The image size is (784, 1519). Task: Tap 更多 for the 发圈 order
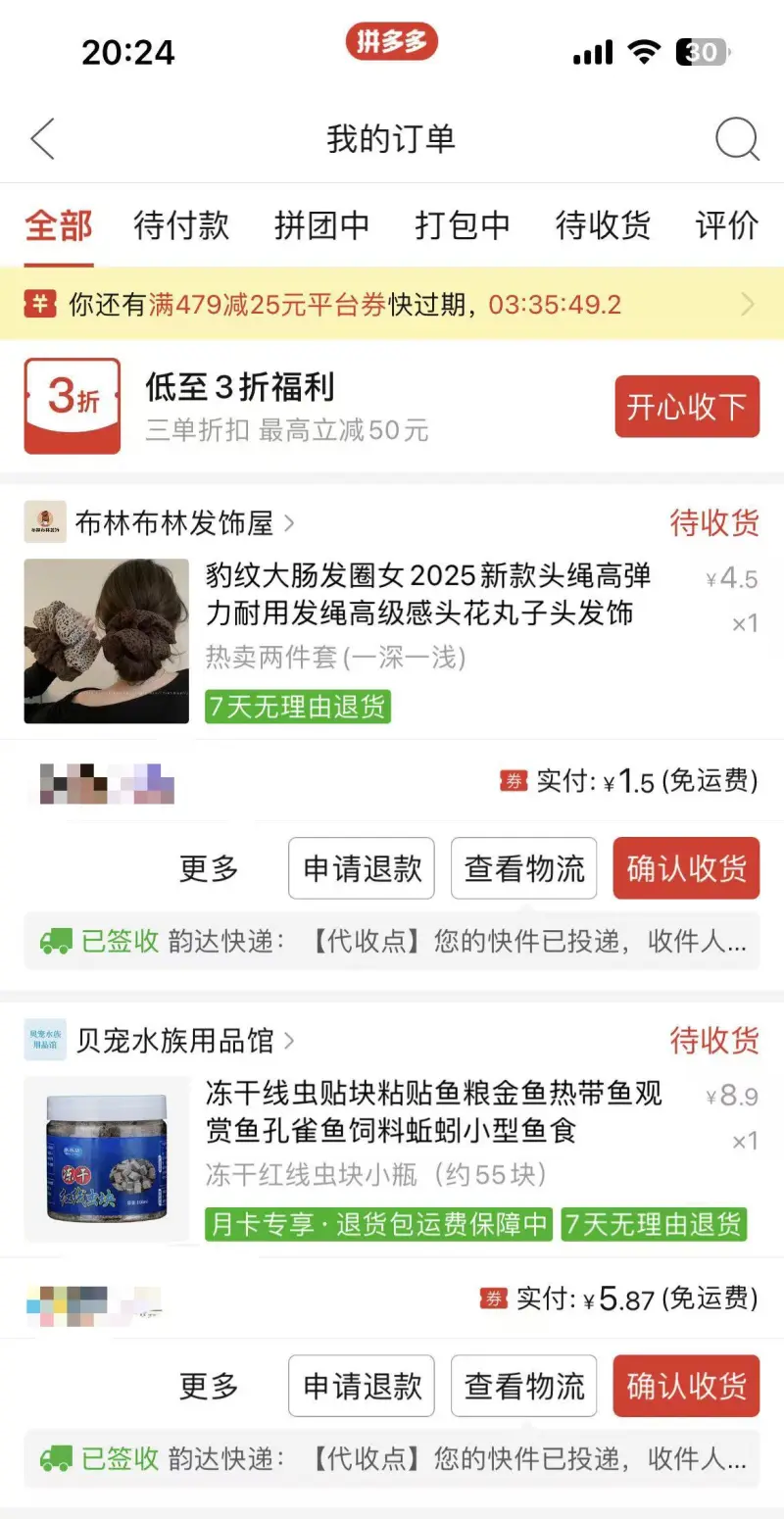(x=209, y=868)
